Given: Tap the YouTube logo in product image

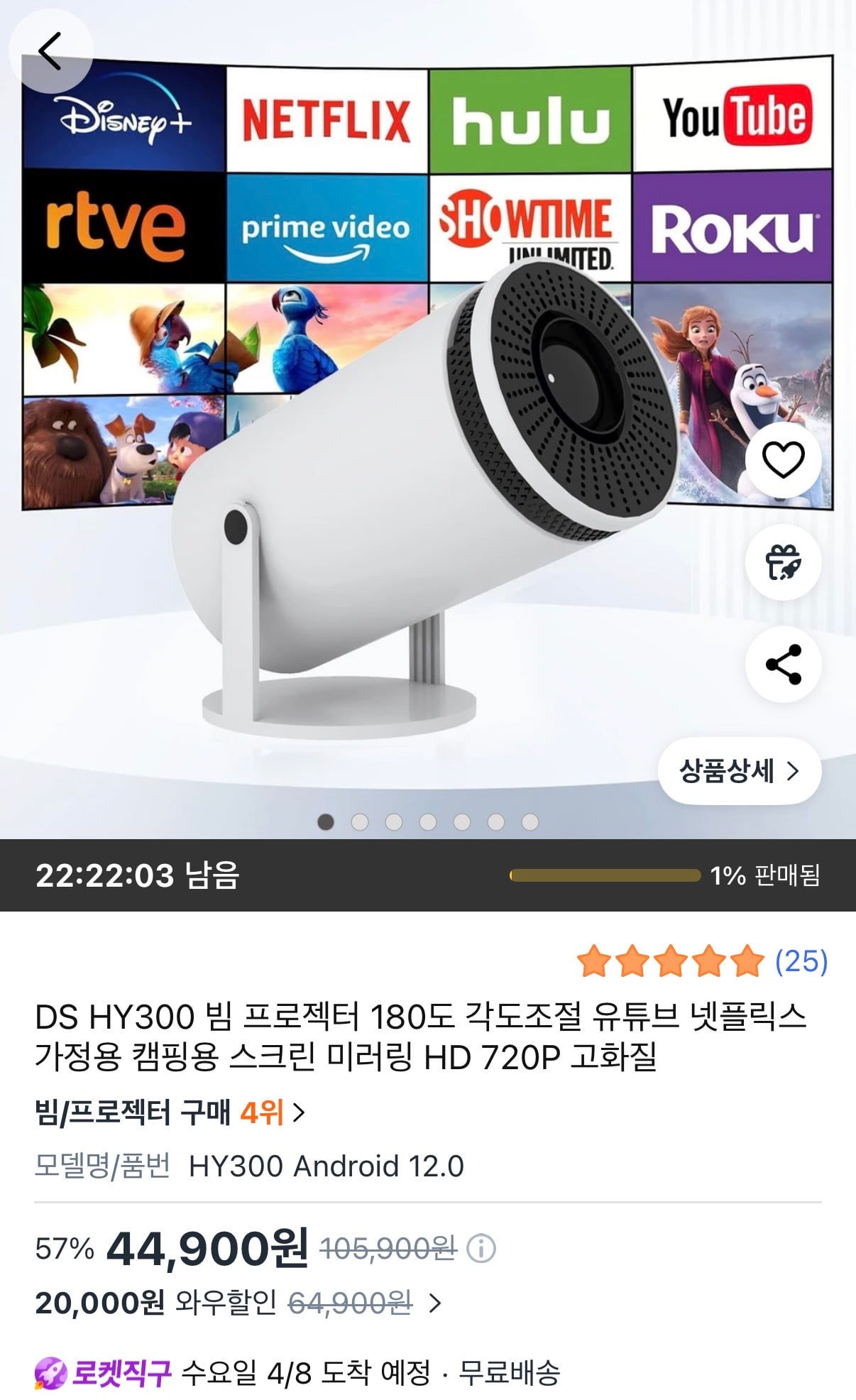Looking at the screenshot, I should [735, 116].
